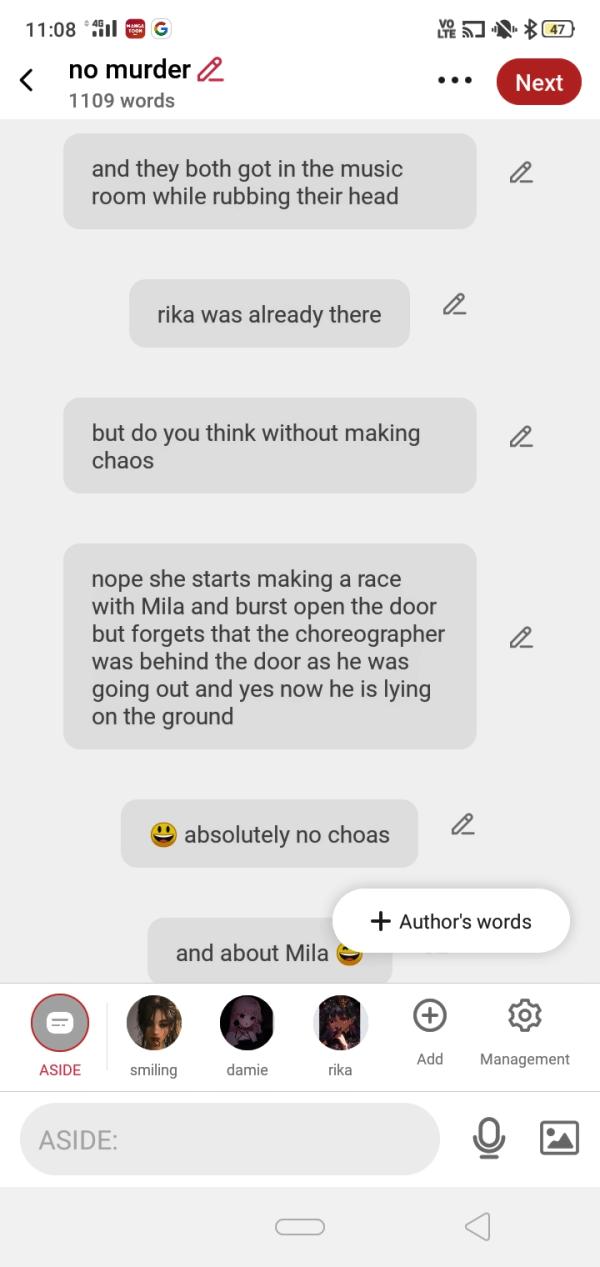Edit the story title 'no murder'

[210, 70]
